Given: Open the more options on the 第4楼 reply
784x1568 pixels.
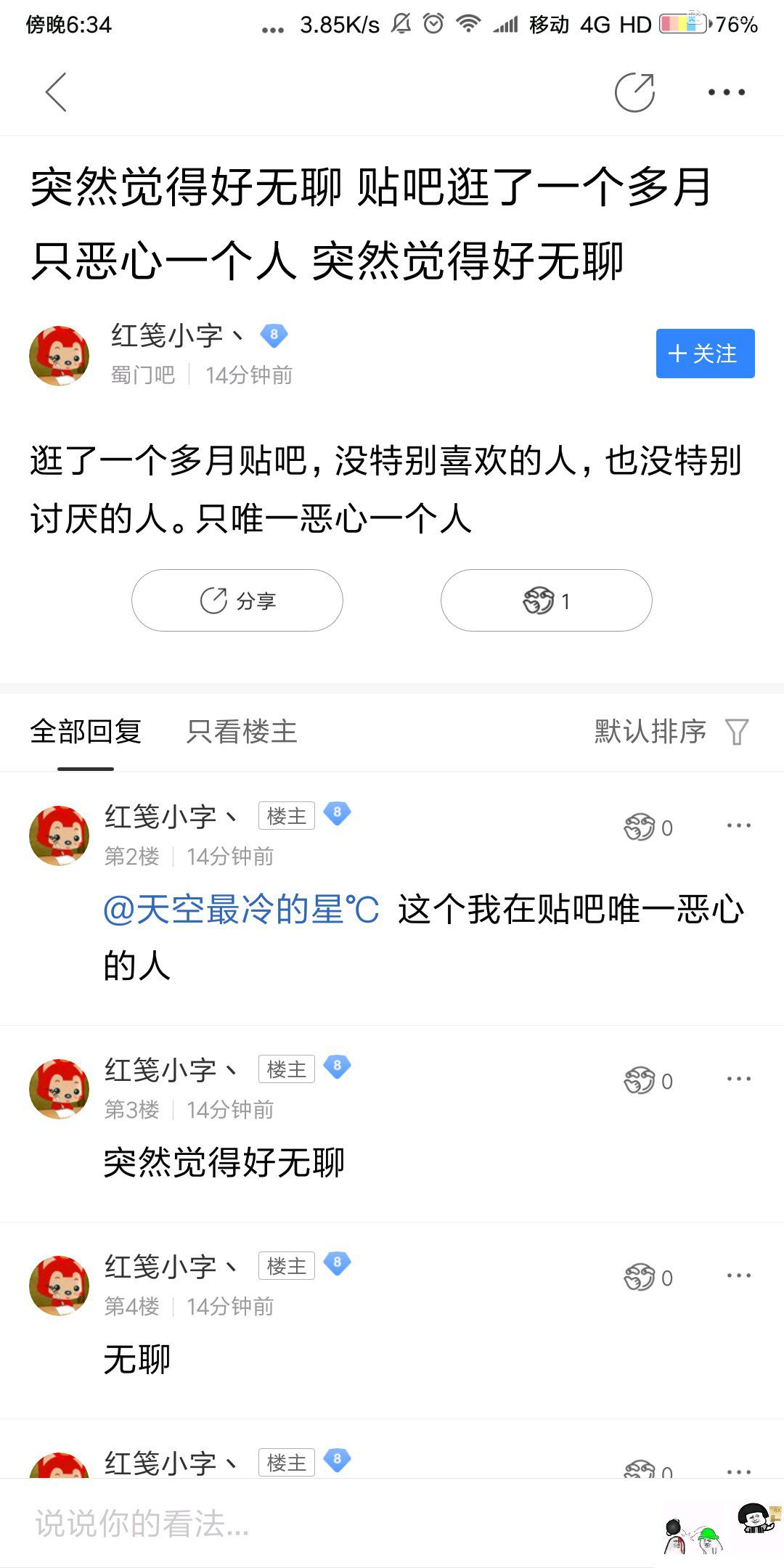Looking at the screenshot, I should coord(739,1275).
